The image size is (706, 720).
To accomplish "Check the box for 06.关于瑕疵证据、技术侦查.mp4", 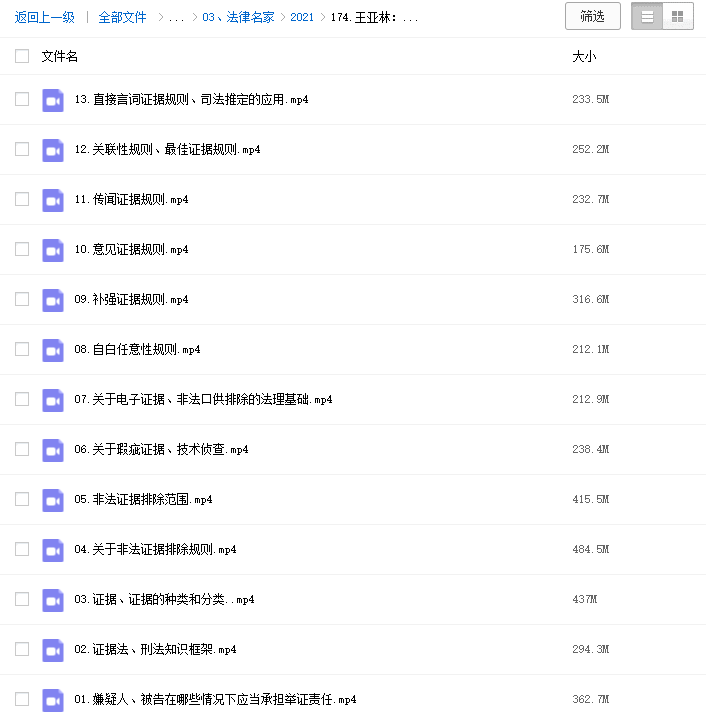I will coord(22,449).
